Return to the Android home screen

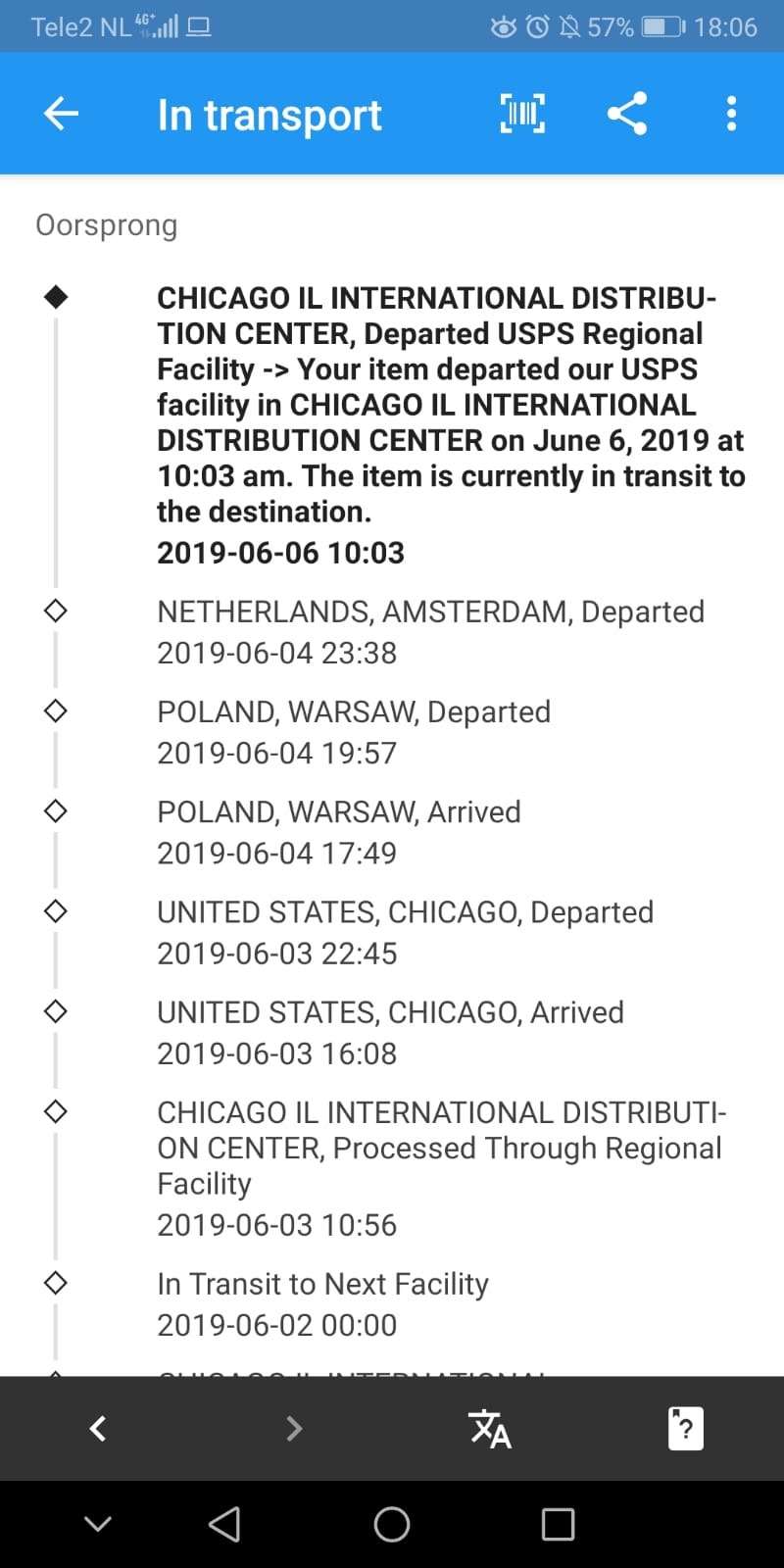(x=392, y=1524)
